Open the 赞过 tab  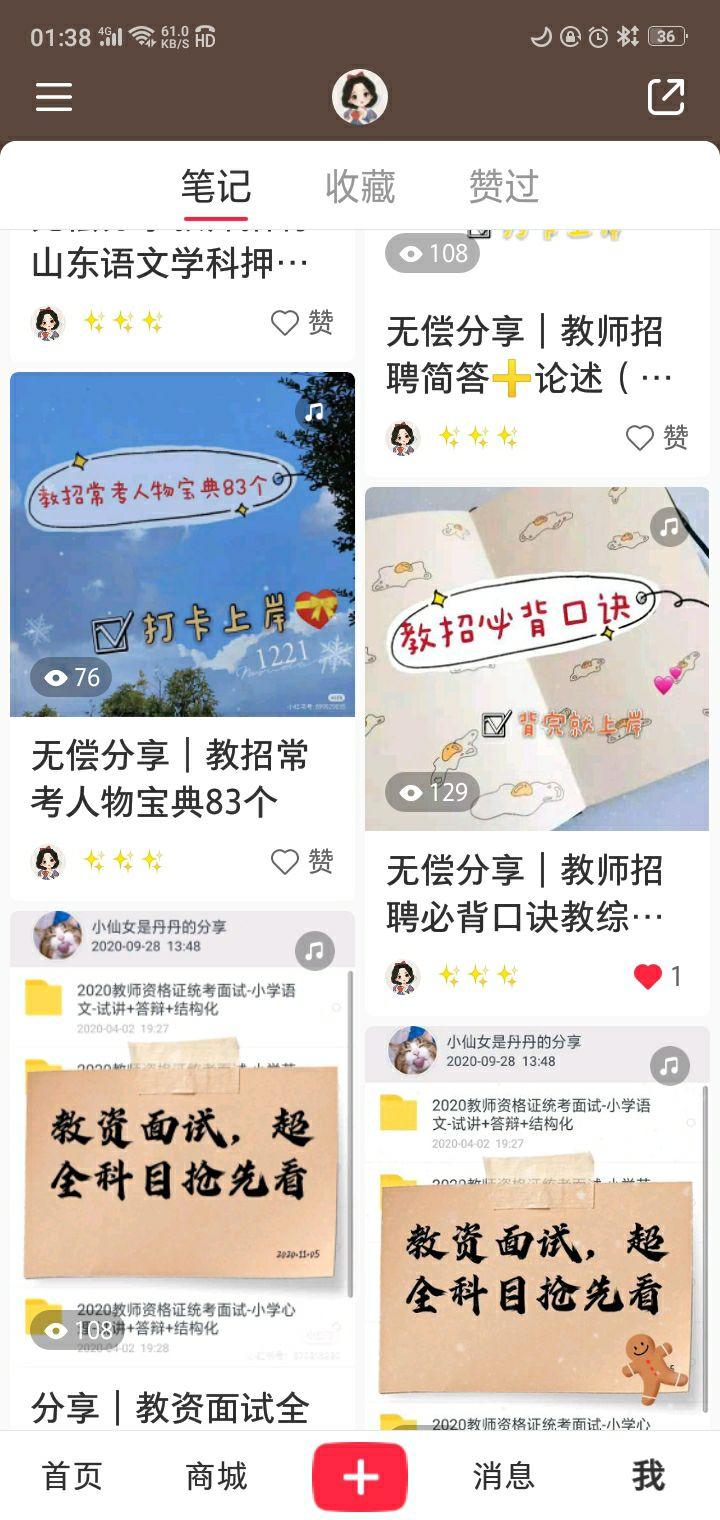pyautogui.click(x=504, y=187)
